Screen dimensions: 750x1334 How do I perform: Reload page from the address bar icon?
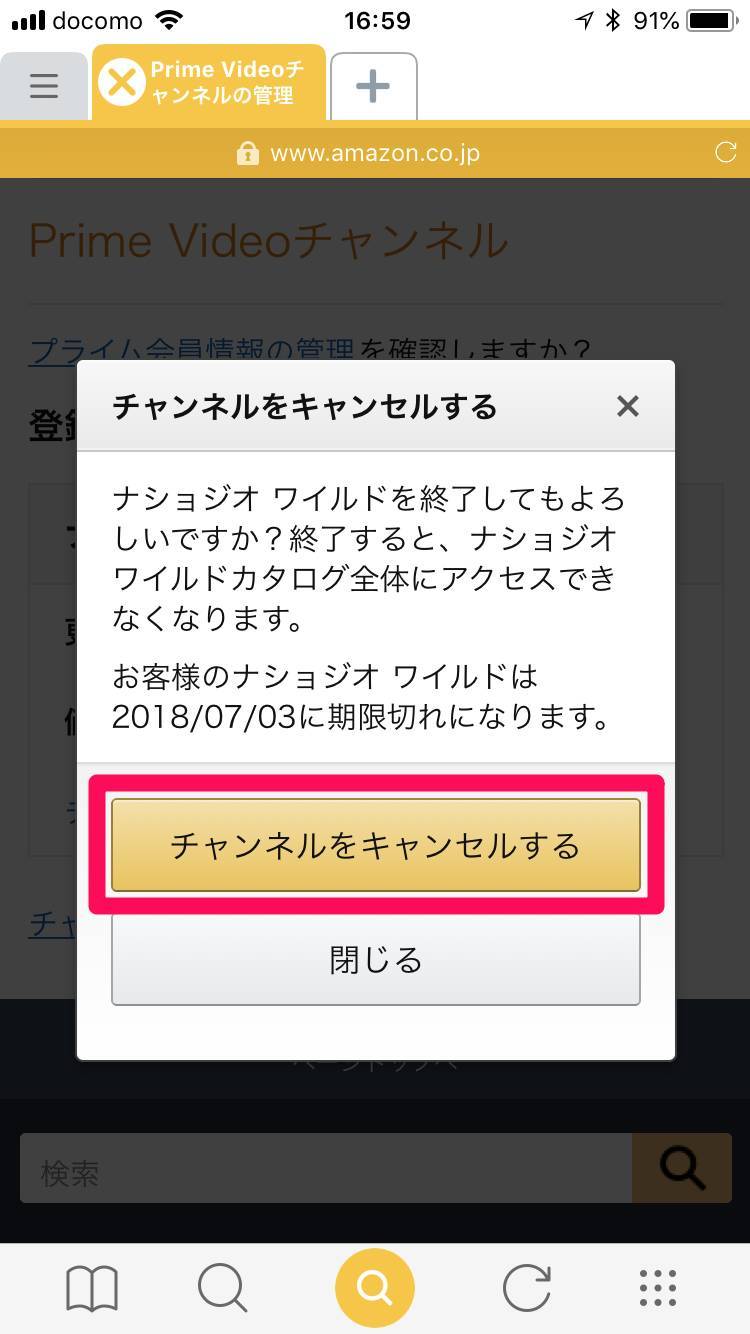(x=725, y=152)
